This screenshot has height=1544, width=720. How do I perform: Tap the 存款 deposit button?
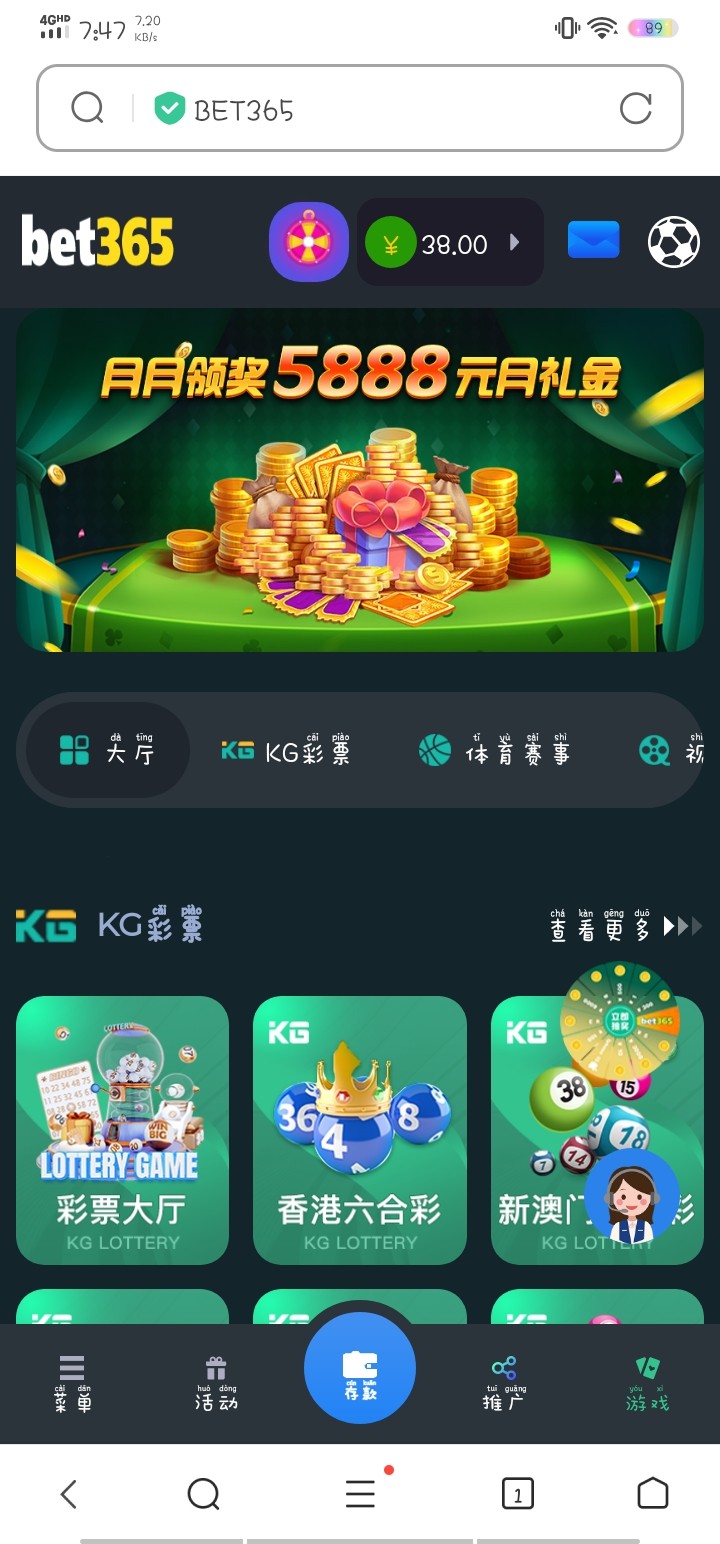(x=360, y=1370)
